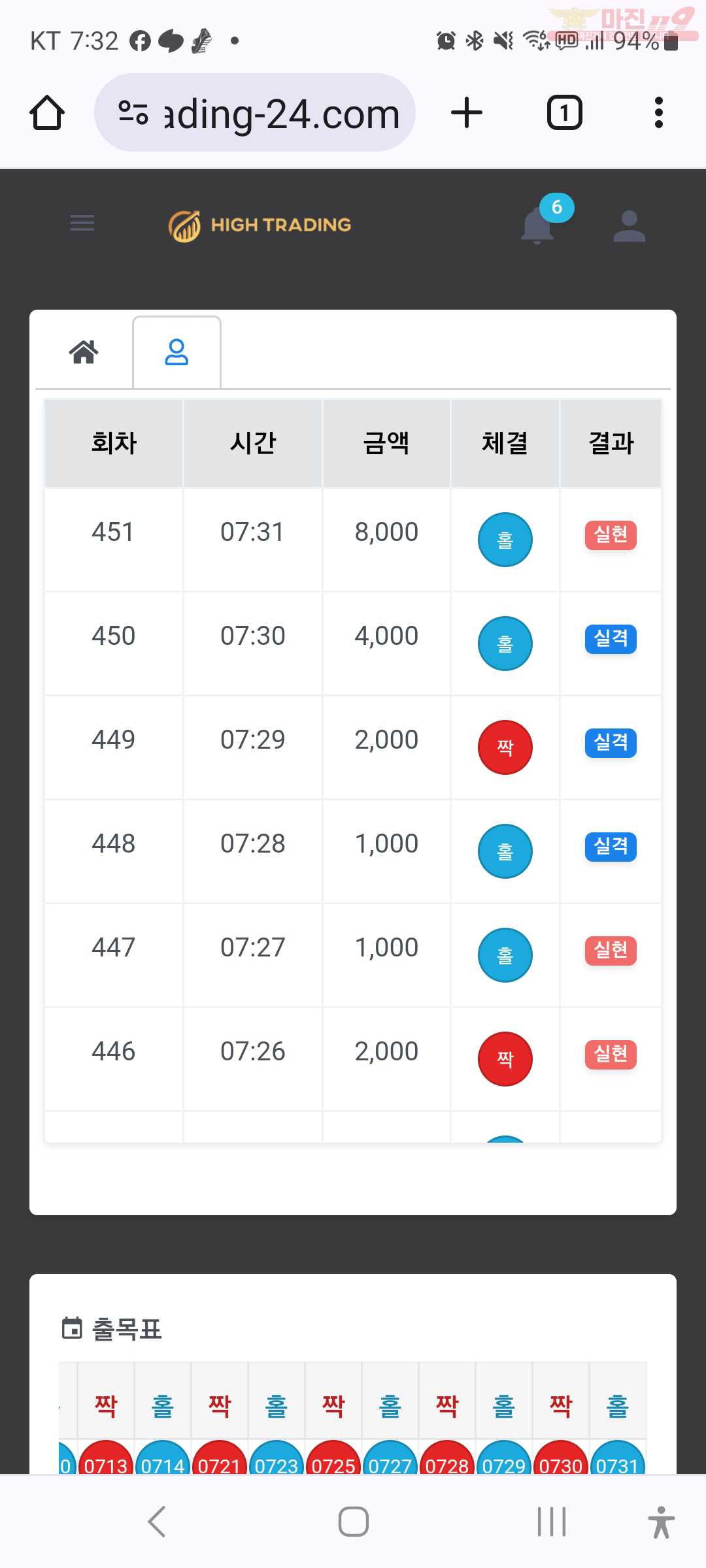Screen dimensions: 706x1568
Task: Open the notifications bell with 6 alerts
Action: point(539,224)
